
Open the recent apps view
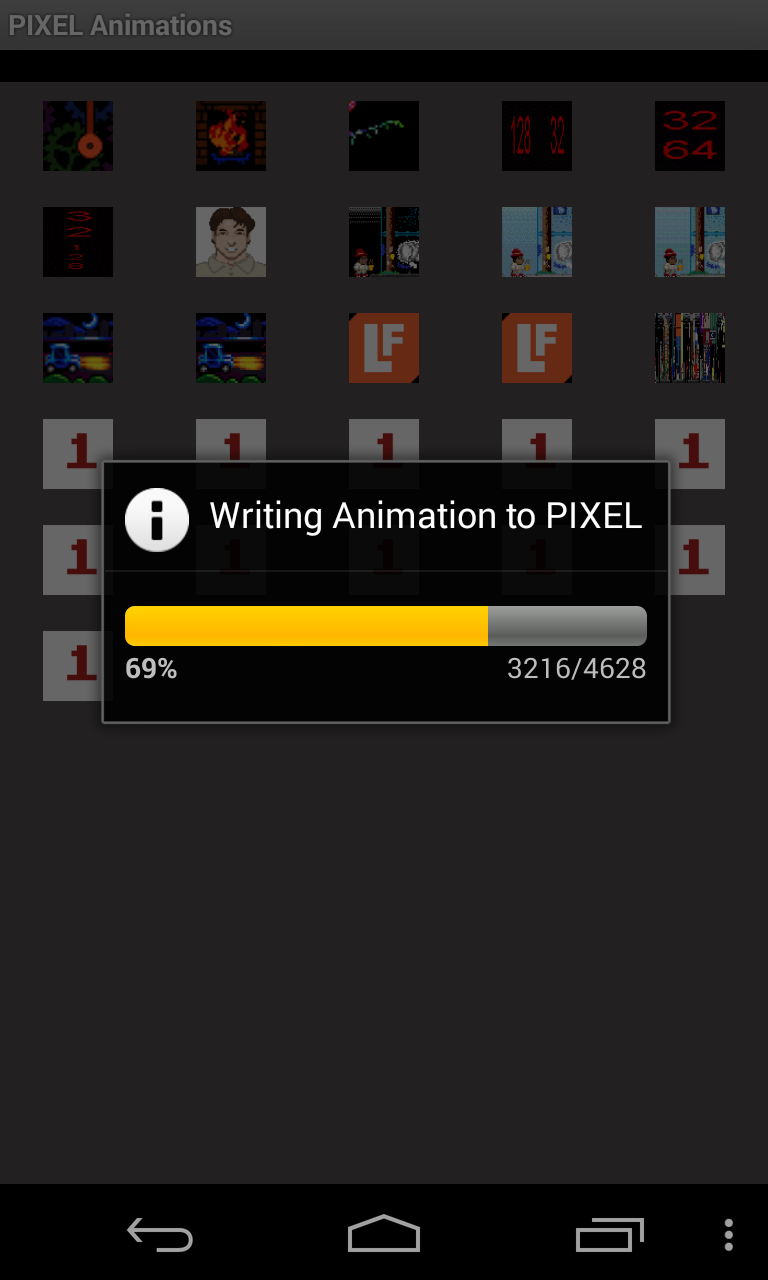(x=609, y=1236)
